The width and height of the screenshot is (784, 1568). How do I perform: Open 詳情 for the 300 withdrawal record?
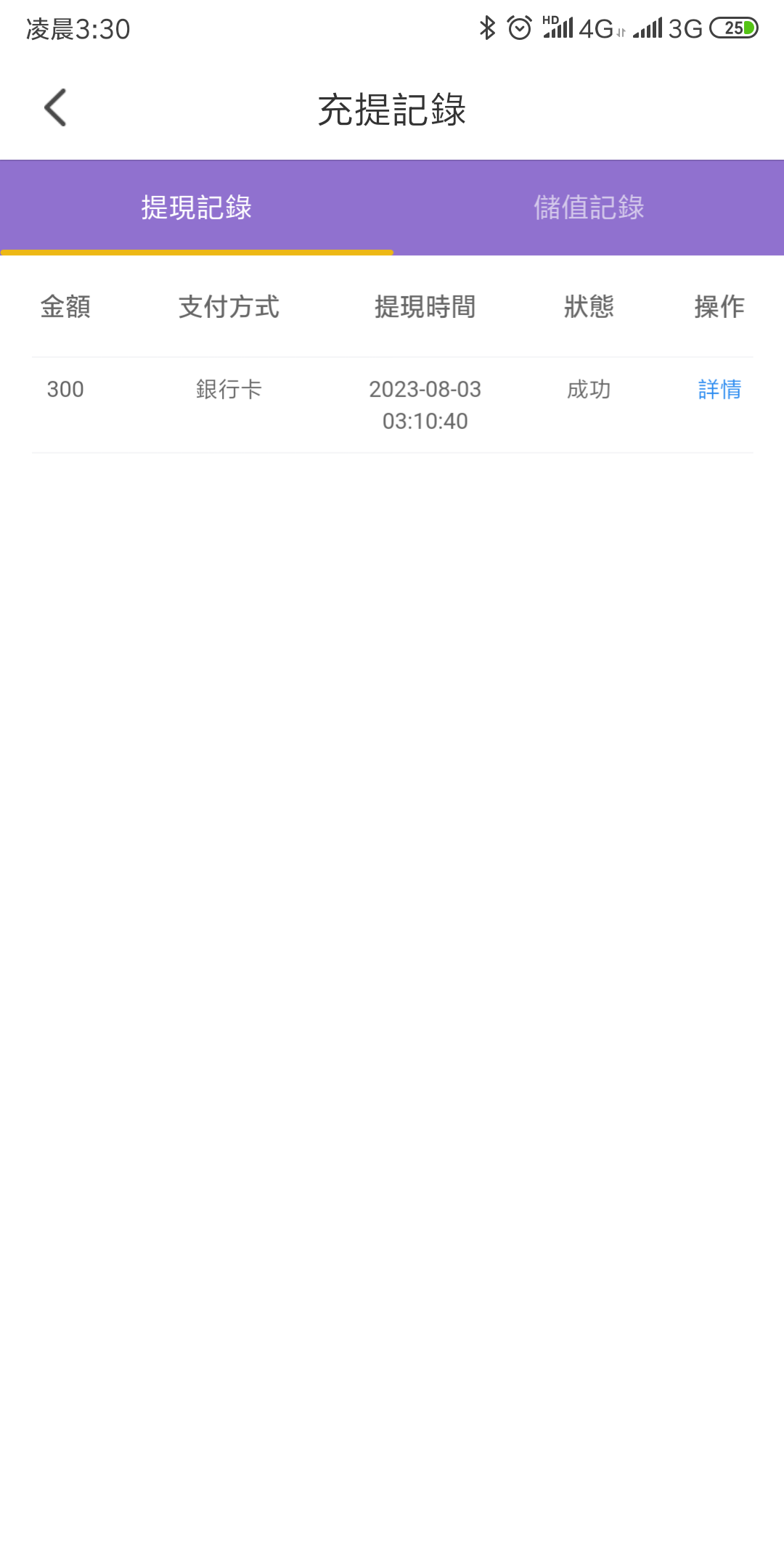tap(718, 390)
